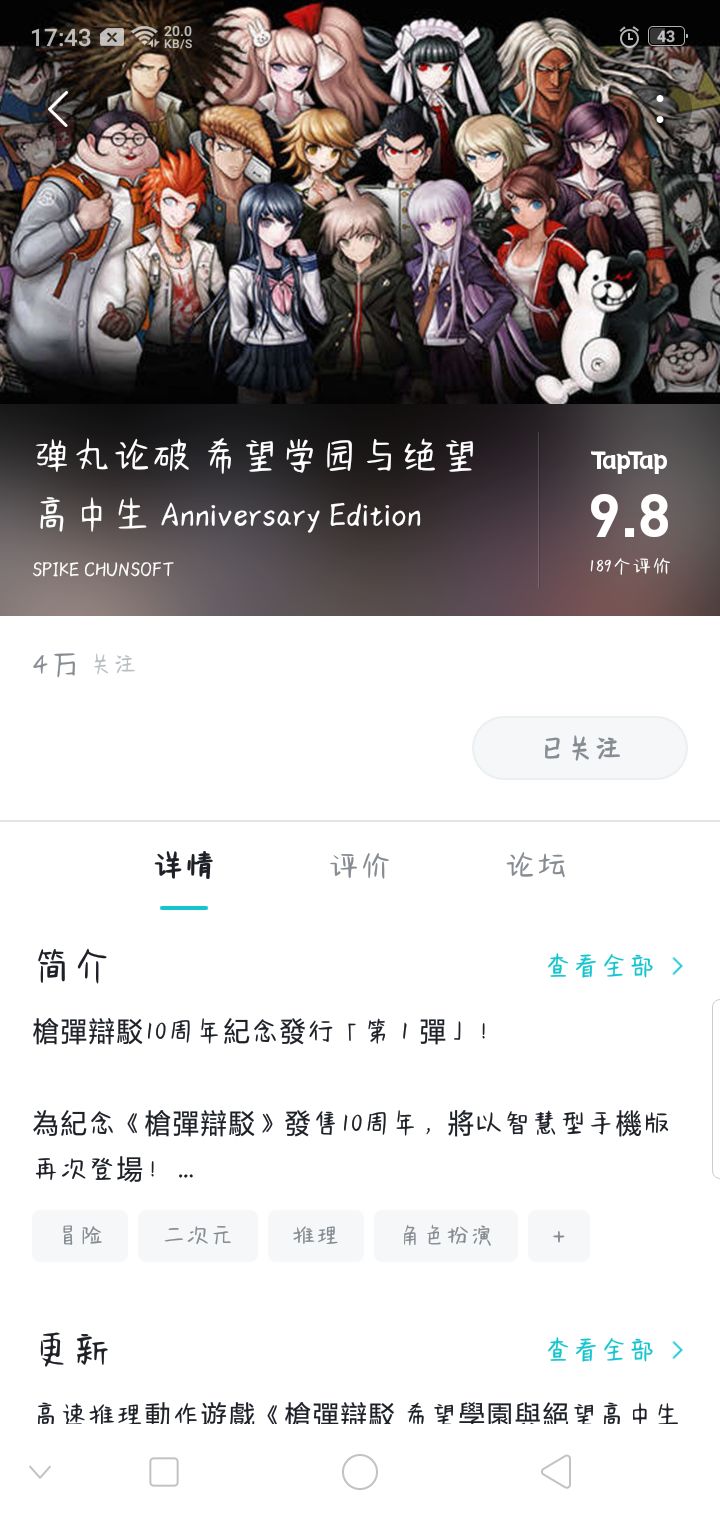The height and width of the screenshot is (1520, 720).
Task: Tap the back arrow to leave game page
Action: [x=57, y=108]
